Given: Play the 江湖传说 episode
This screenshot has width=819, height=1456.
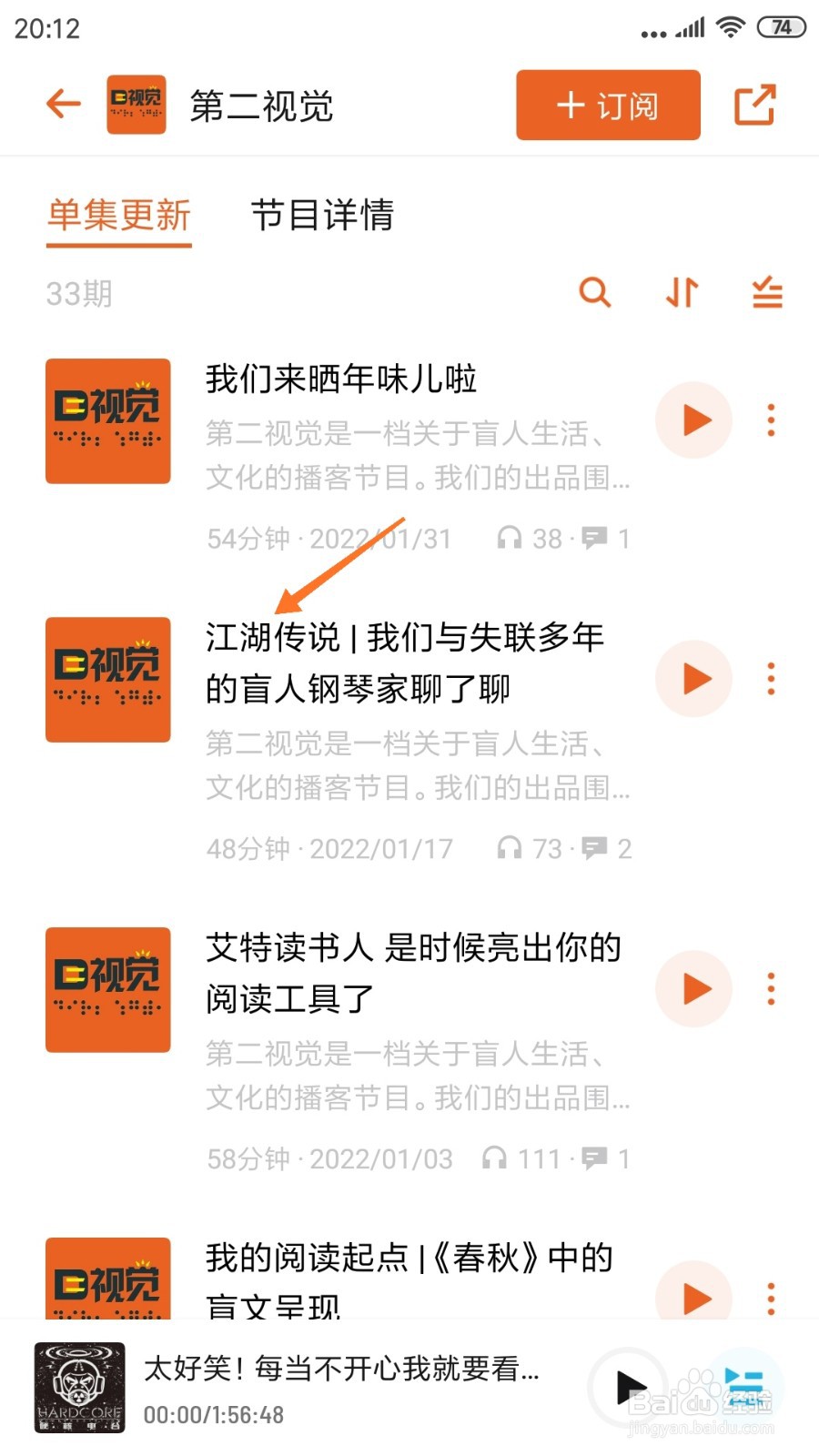Looking at the screenshot, I should click(693, 678).
